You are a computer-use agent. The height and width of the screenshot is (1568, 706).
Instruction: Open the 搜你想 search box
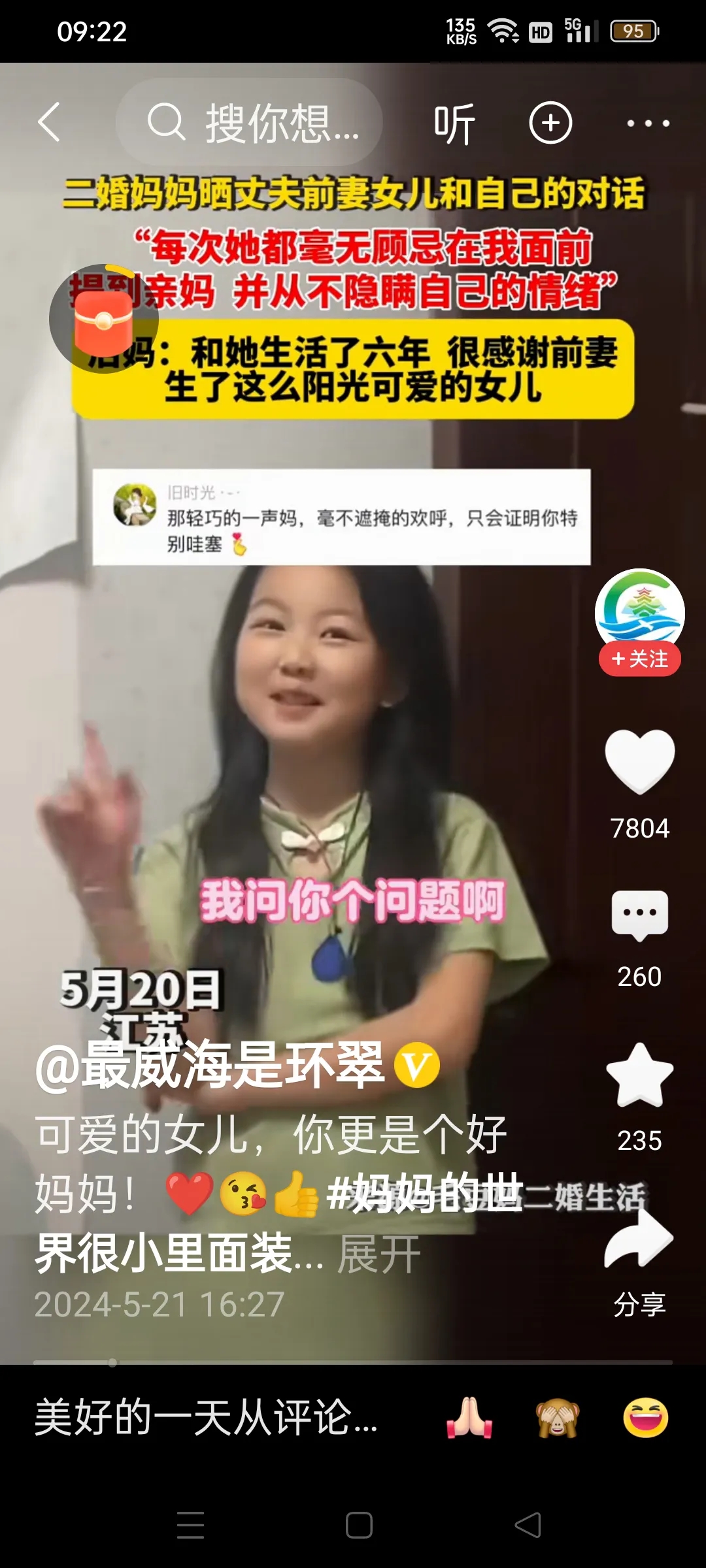[x=250, y=122]
